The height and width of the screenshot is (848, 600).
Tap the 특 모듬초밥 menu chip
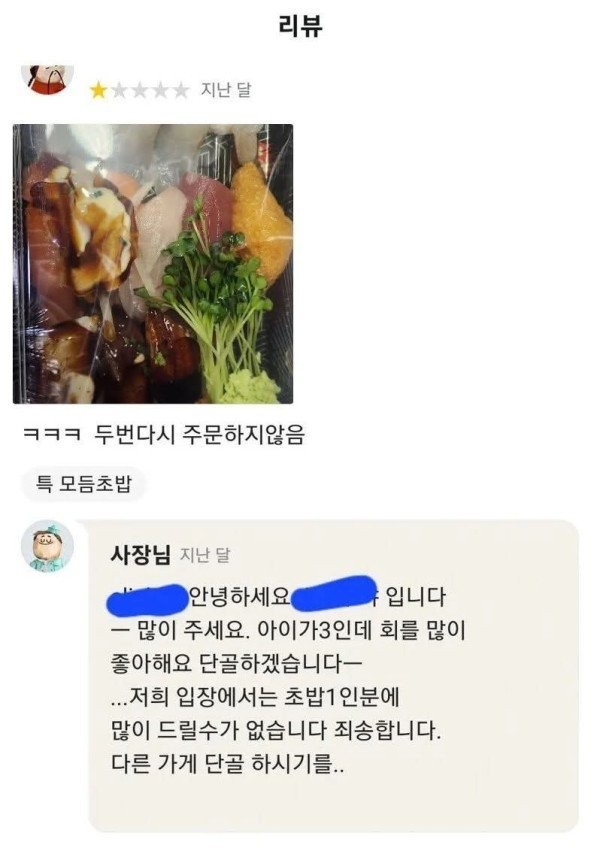click(x=84, y=486)
